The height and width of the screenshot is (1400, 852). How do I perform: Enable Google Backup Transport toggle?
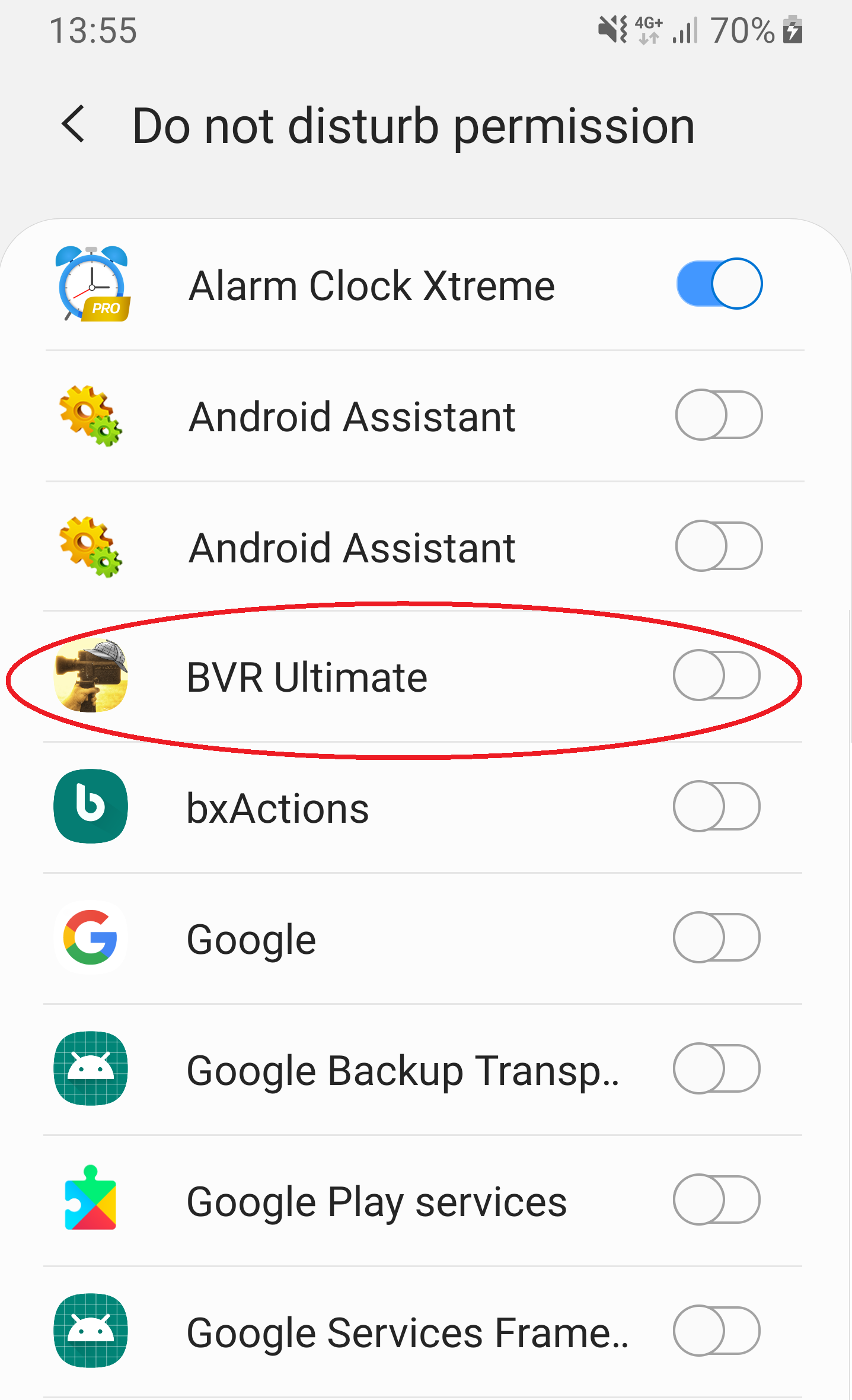point(716,1069)
